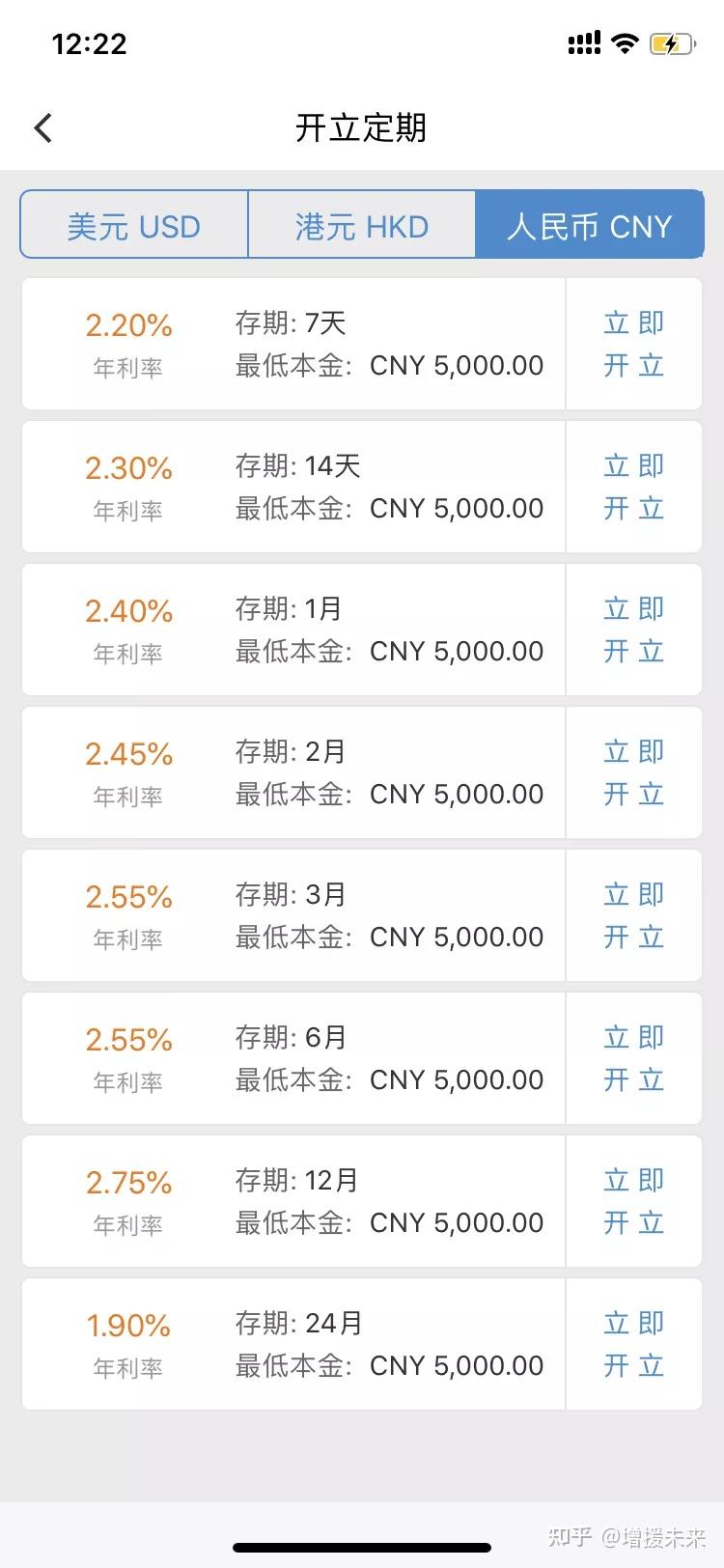Screen dimensions: 724x1568
Task: Tap the back arrow to leave 开立定期
Action: click(42, 126)
